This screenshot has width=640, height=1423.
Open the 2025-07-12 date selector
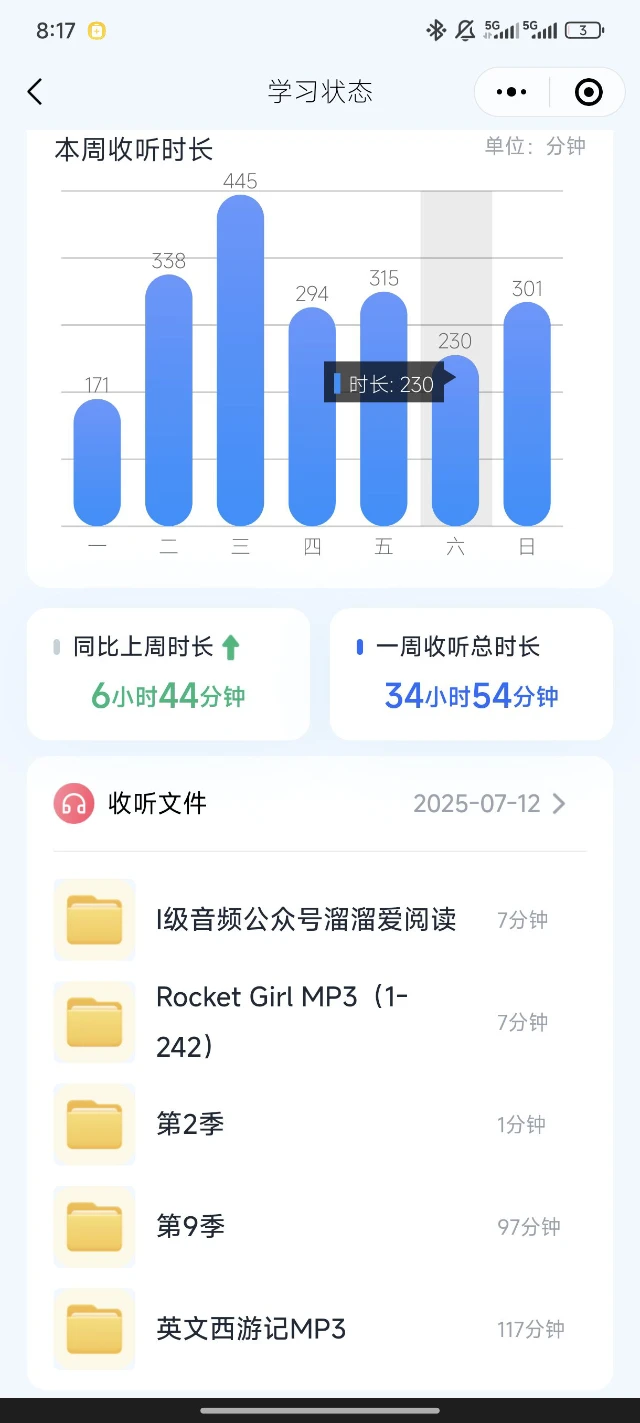coord(490,804)
